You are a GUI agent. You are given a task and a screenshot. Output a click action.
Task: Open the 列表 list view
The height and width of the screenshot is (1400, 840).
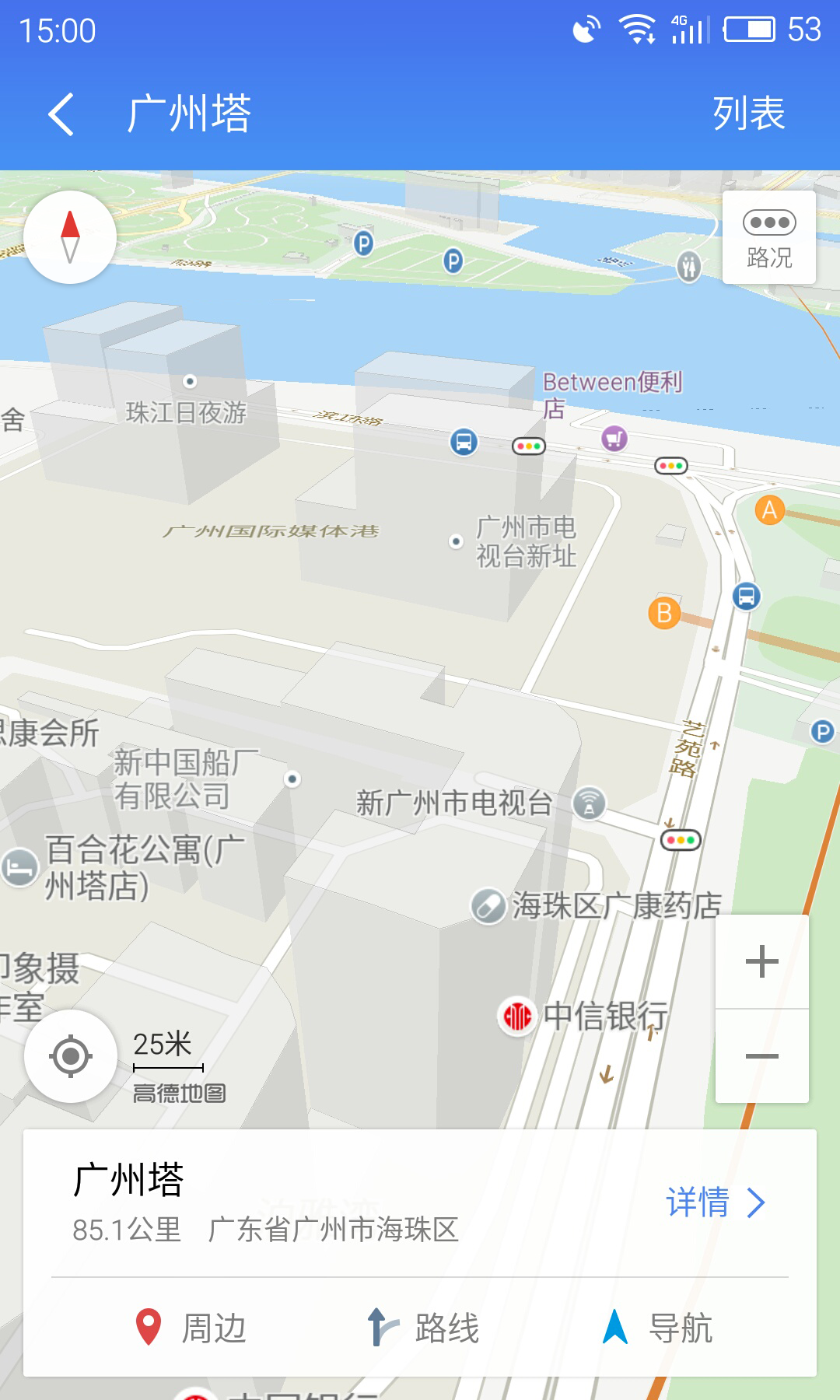click(748, 114)
